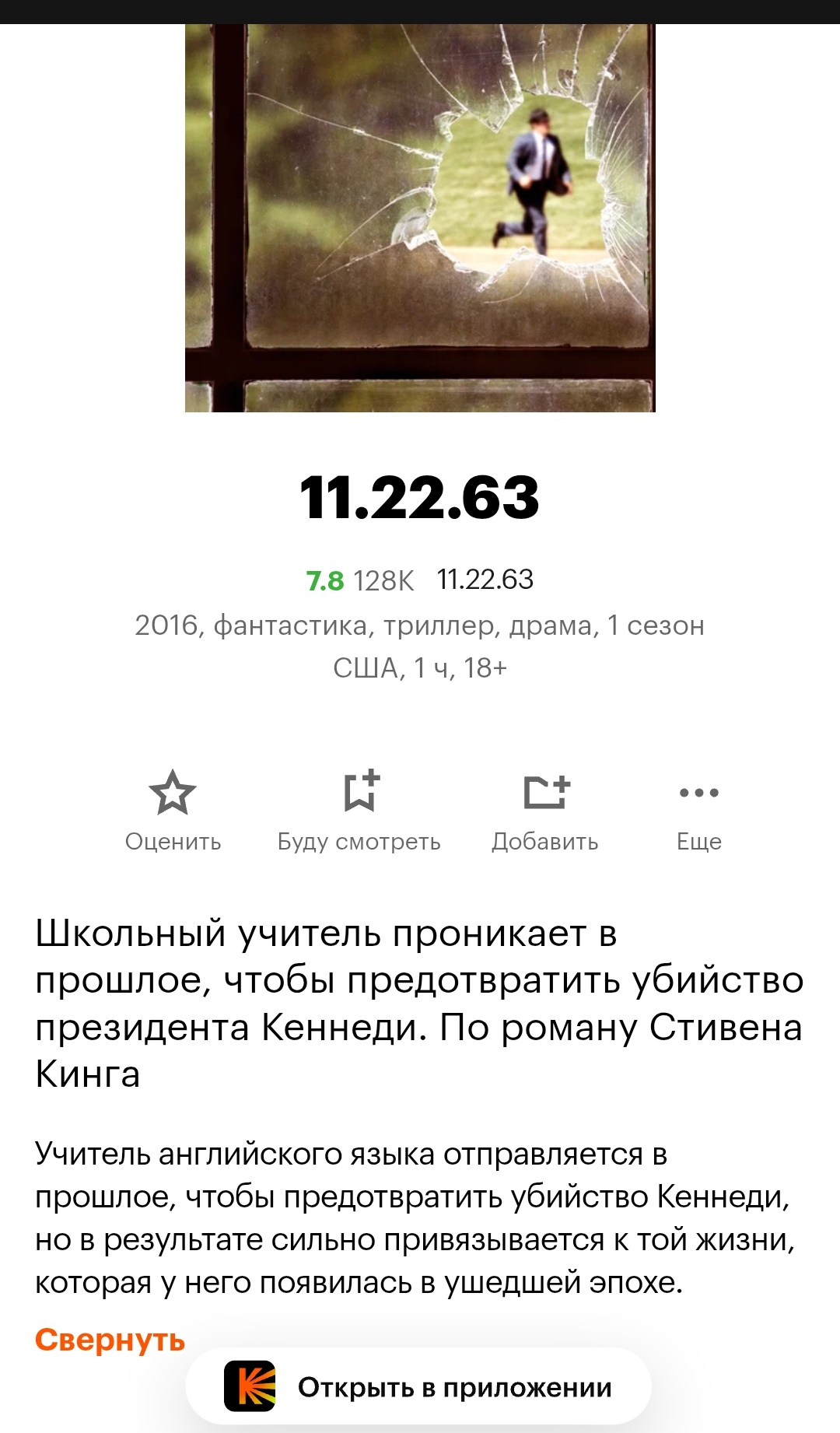View the 7.8 rating details
Screen dimensions: 840x1433
tap(325, 581)
